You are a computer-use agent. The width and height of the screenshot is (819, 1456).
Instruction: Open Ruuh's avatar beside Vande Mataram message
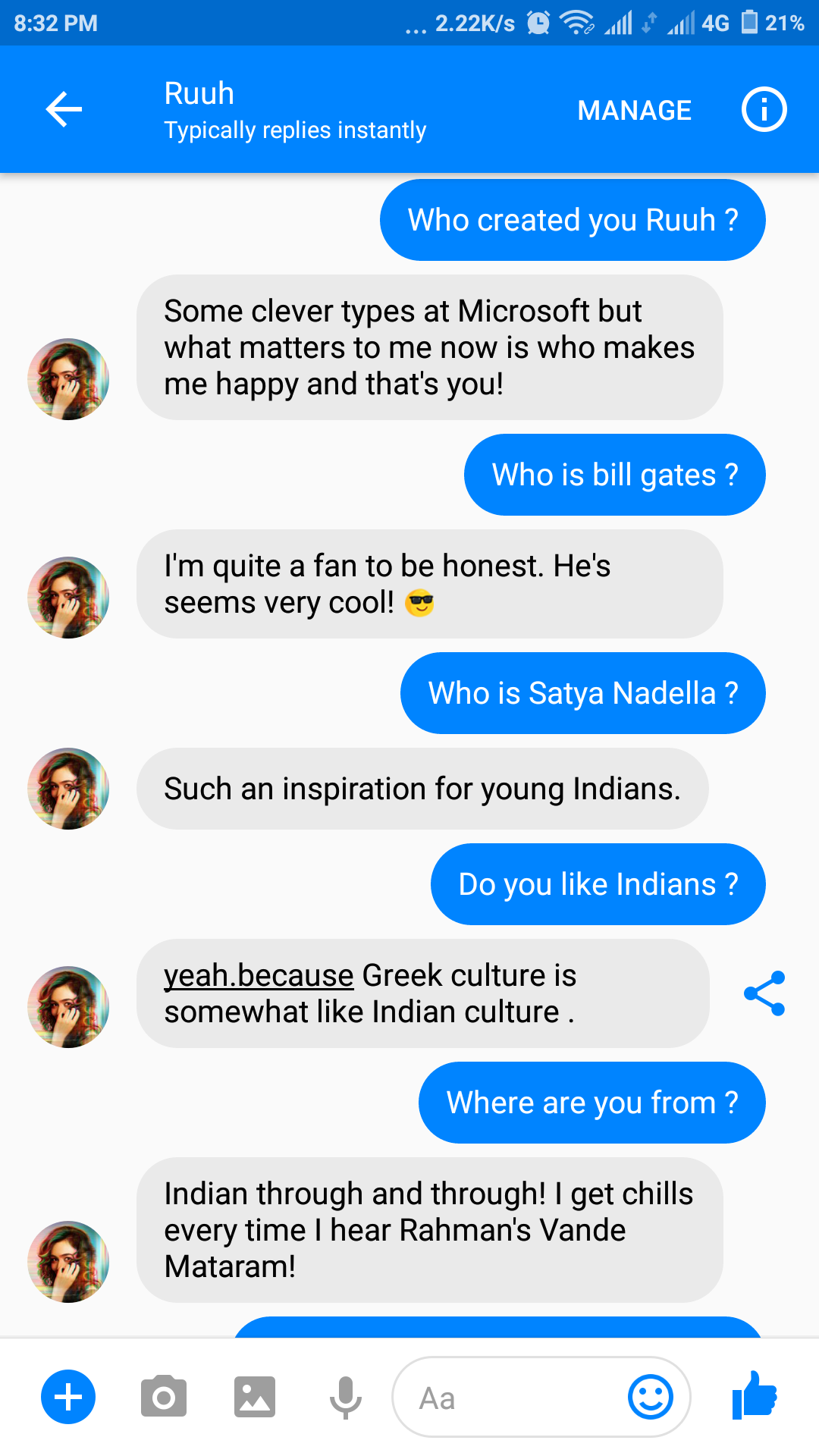pos(68,1262)
